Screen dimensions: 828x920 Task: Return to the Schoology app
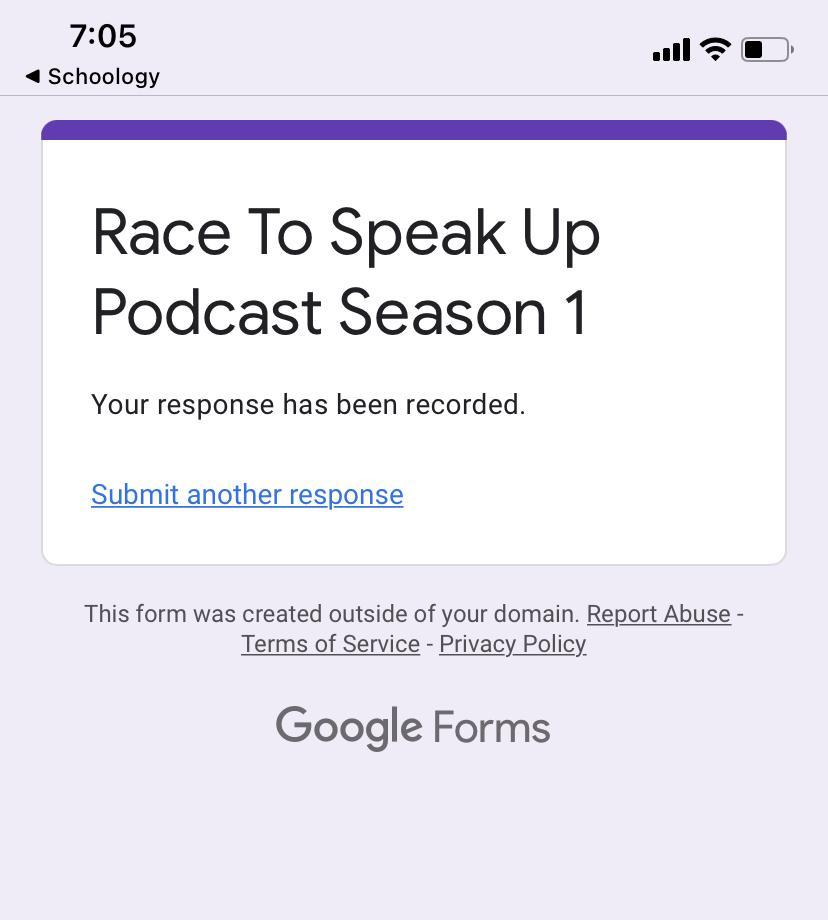pyautogui.click(x=92, y=76)
